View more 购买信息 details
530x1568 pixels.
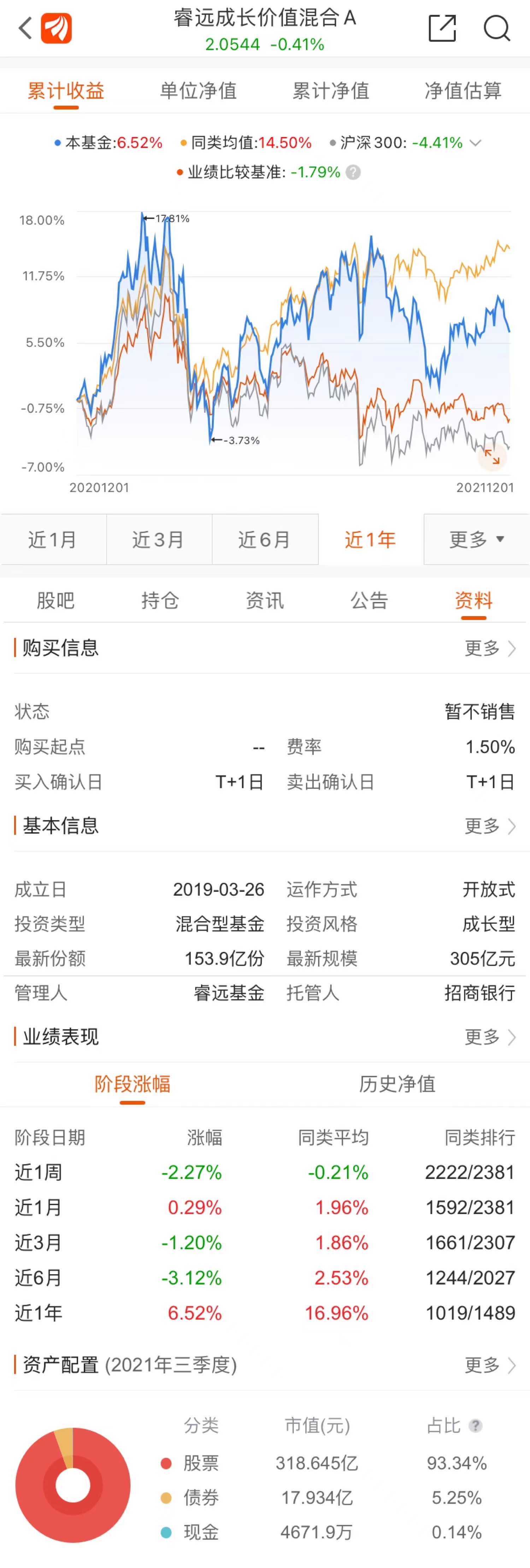(490, 648)
